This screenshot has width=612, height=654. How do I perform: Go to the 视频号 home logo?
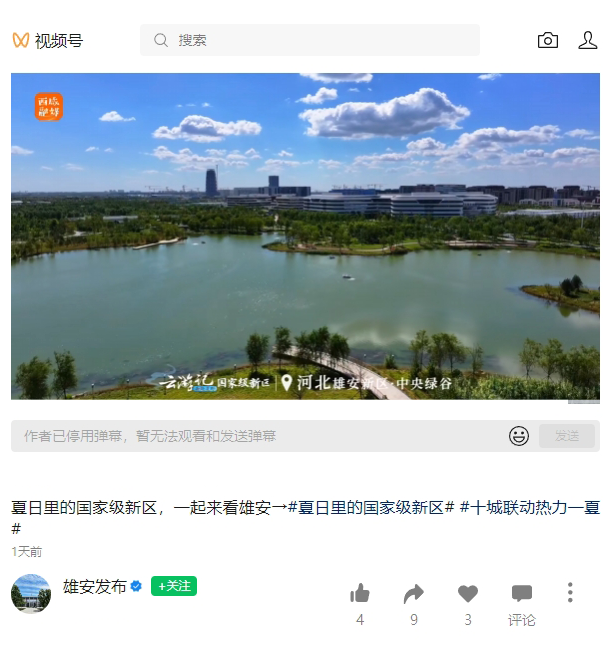(48, 40)
